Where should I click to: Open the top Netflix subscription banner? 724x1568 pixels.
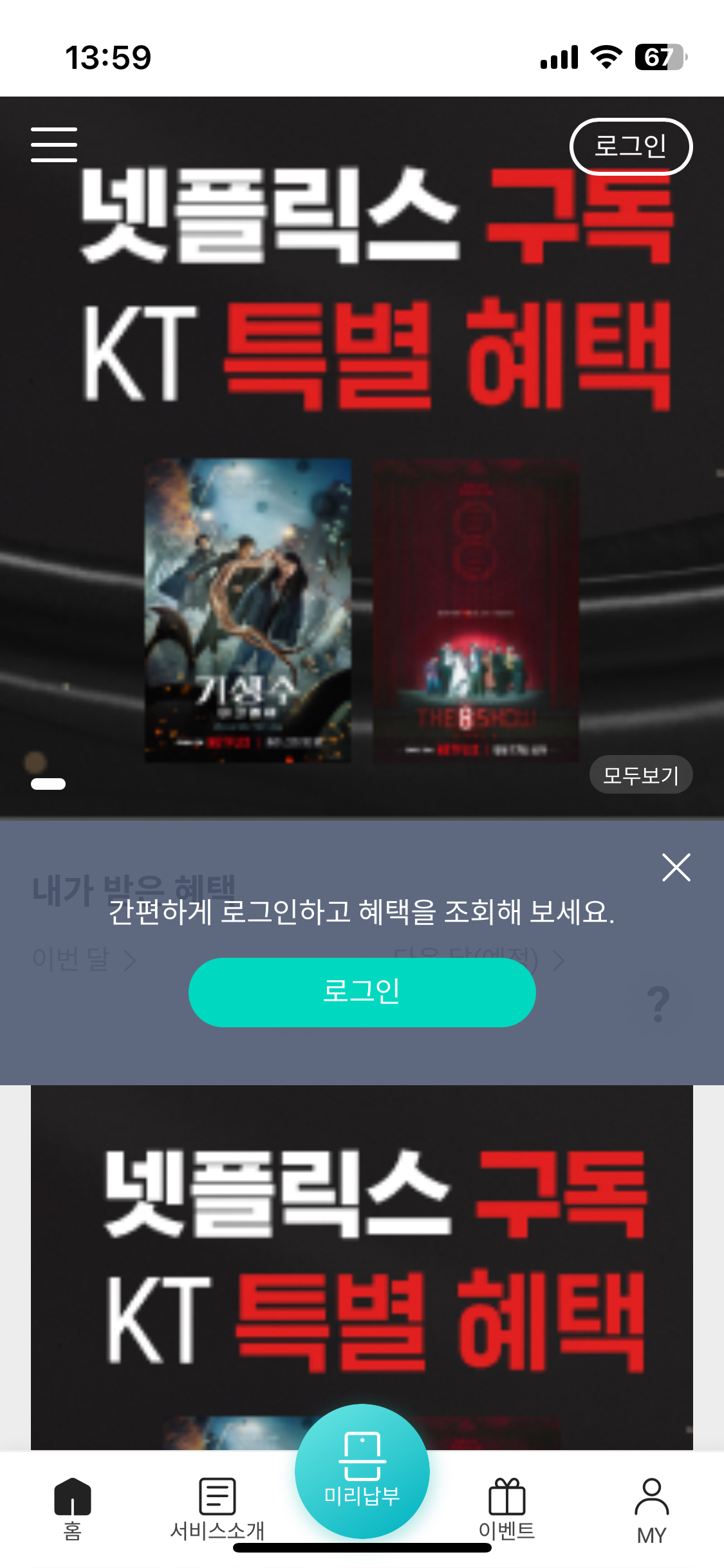362,451
